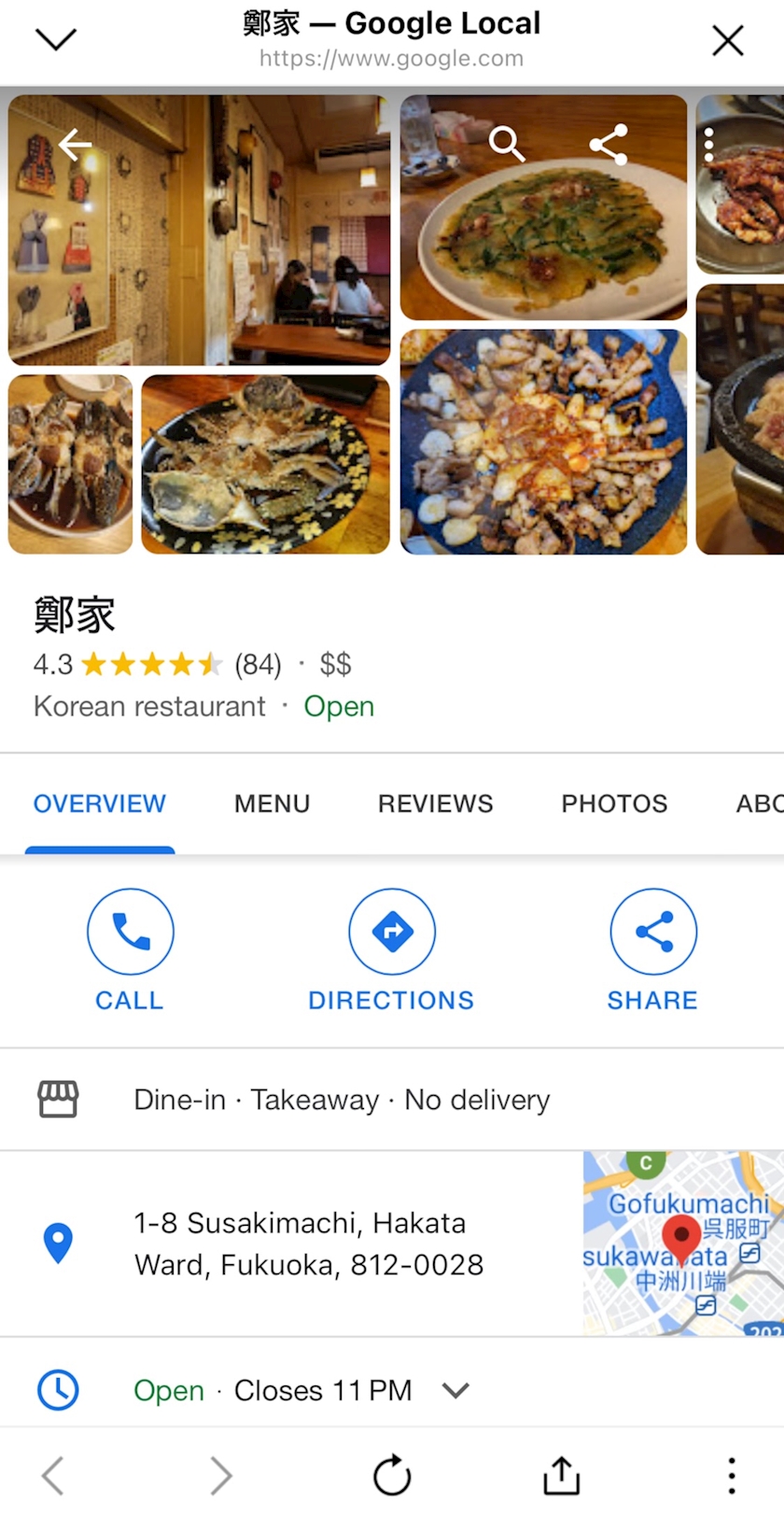Screen dimensions: 784x1518
Task: Collapse the browser sheet with the down chevron
Action: (x=55, y=39)
